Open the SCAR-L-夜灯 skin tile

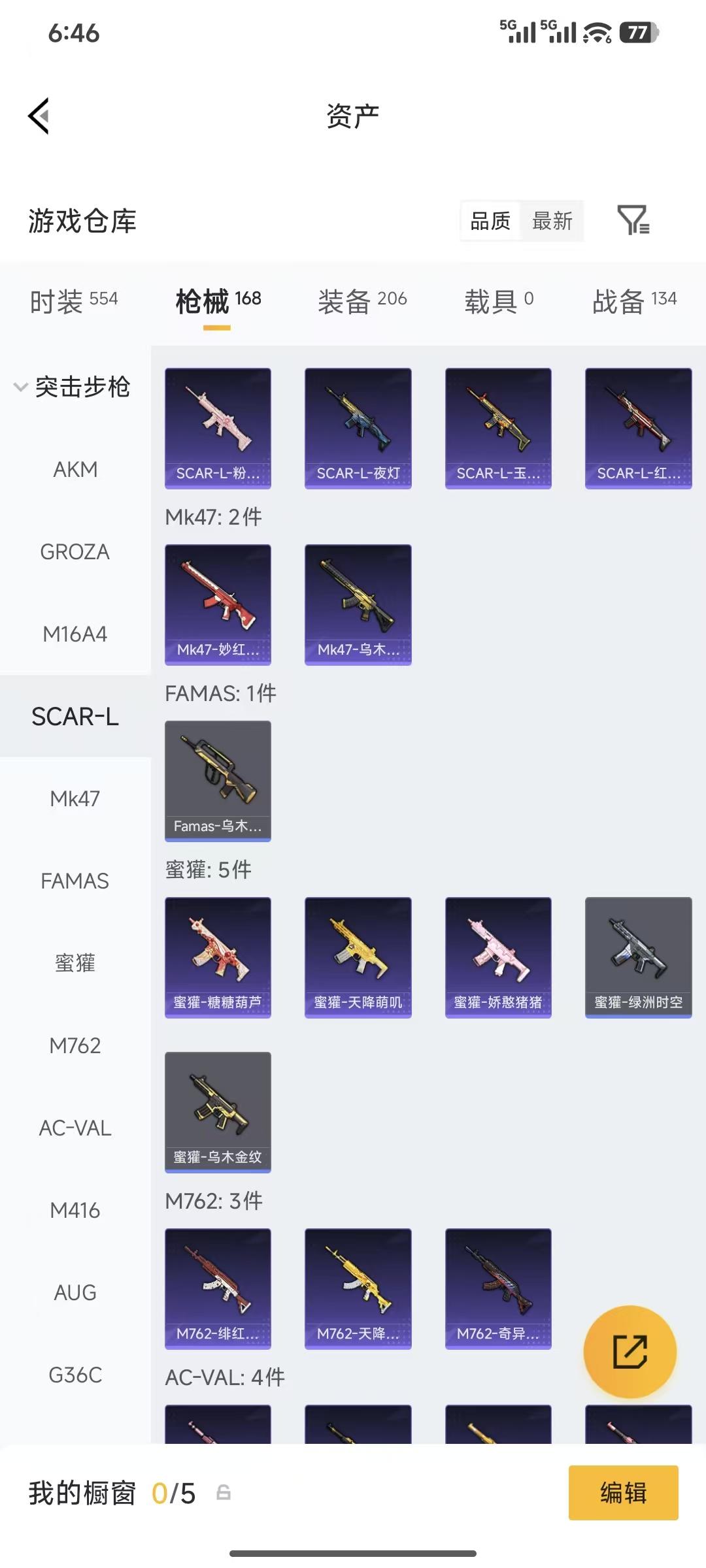[358, 428]
